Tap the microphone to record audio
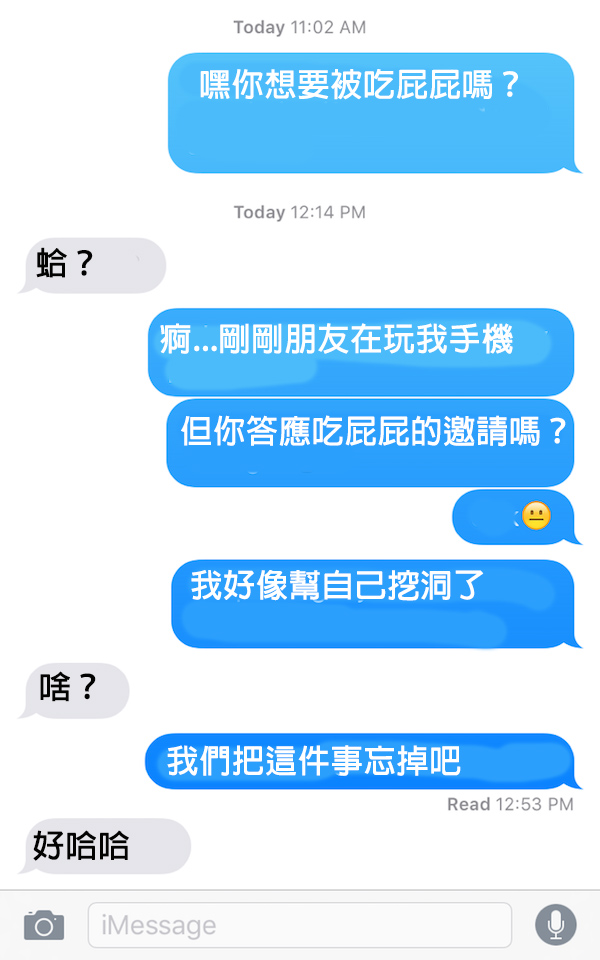Screen dimensions: 600x960 (555, 925)
